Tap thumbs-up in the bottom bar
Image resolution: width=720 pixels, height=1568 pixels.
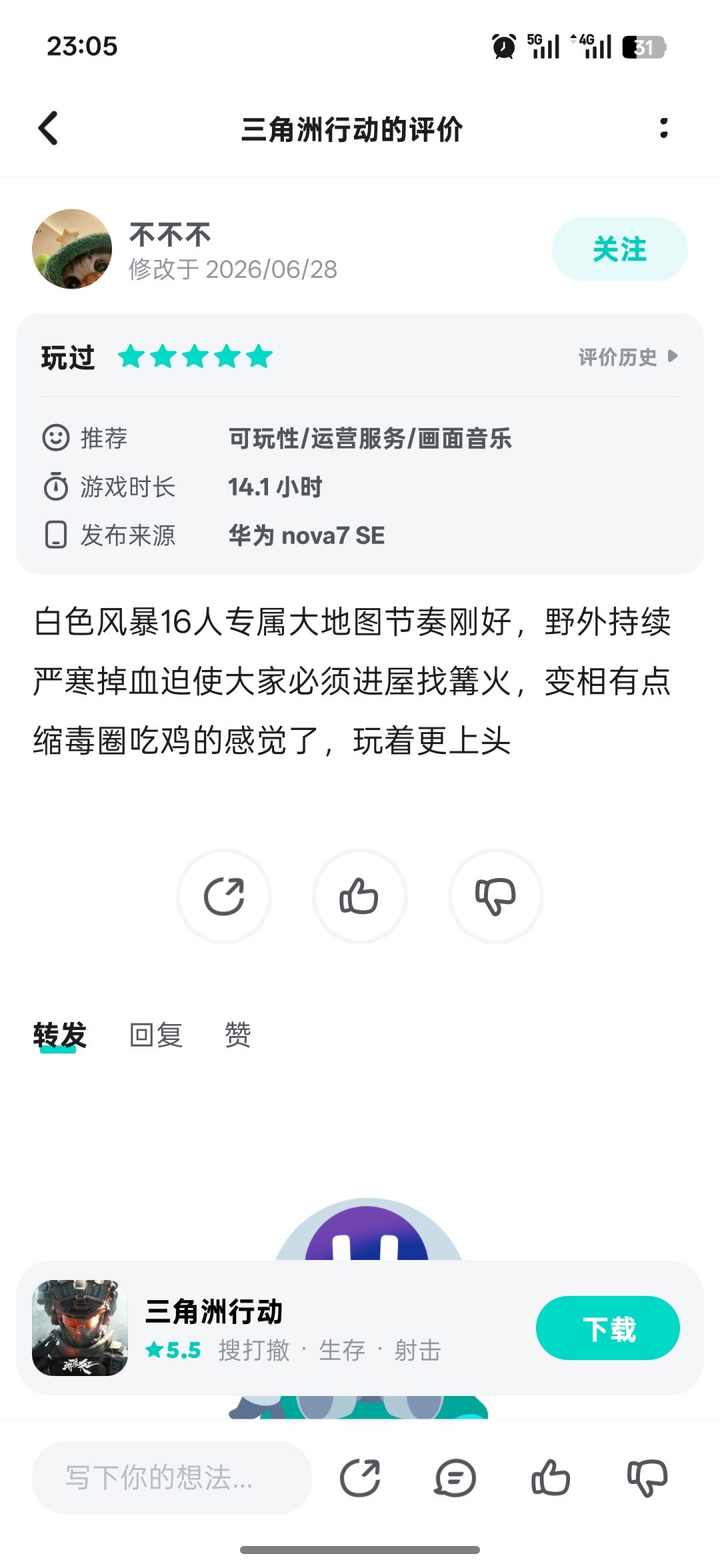pos(551,1478)
